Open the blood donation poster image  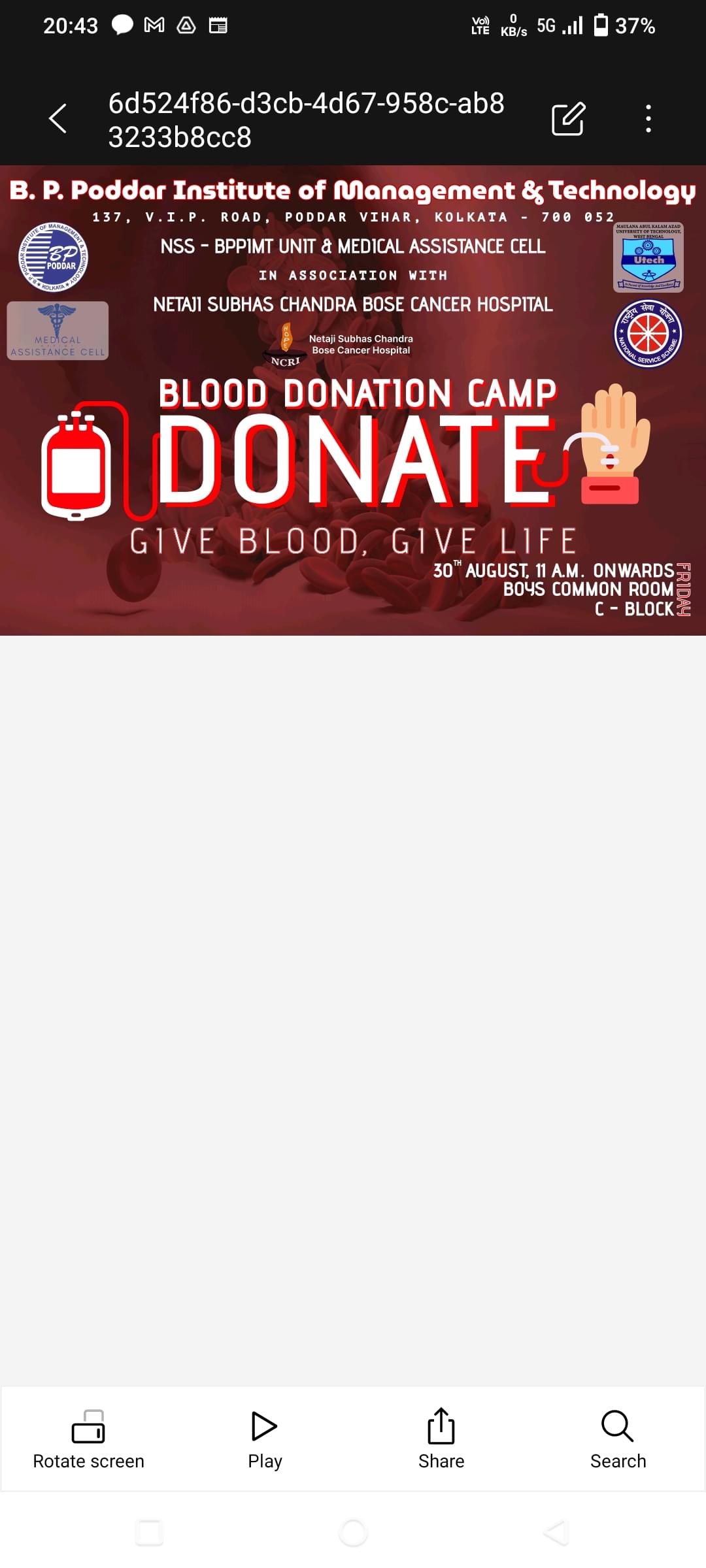point(353,400)
